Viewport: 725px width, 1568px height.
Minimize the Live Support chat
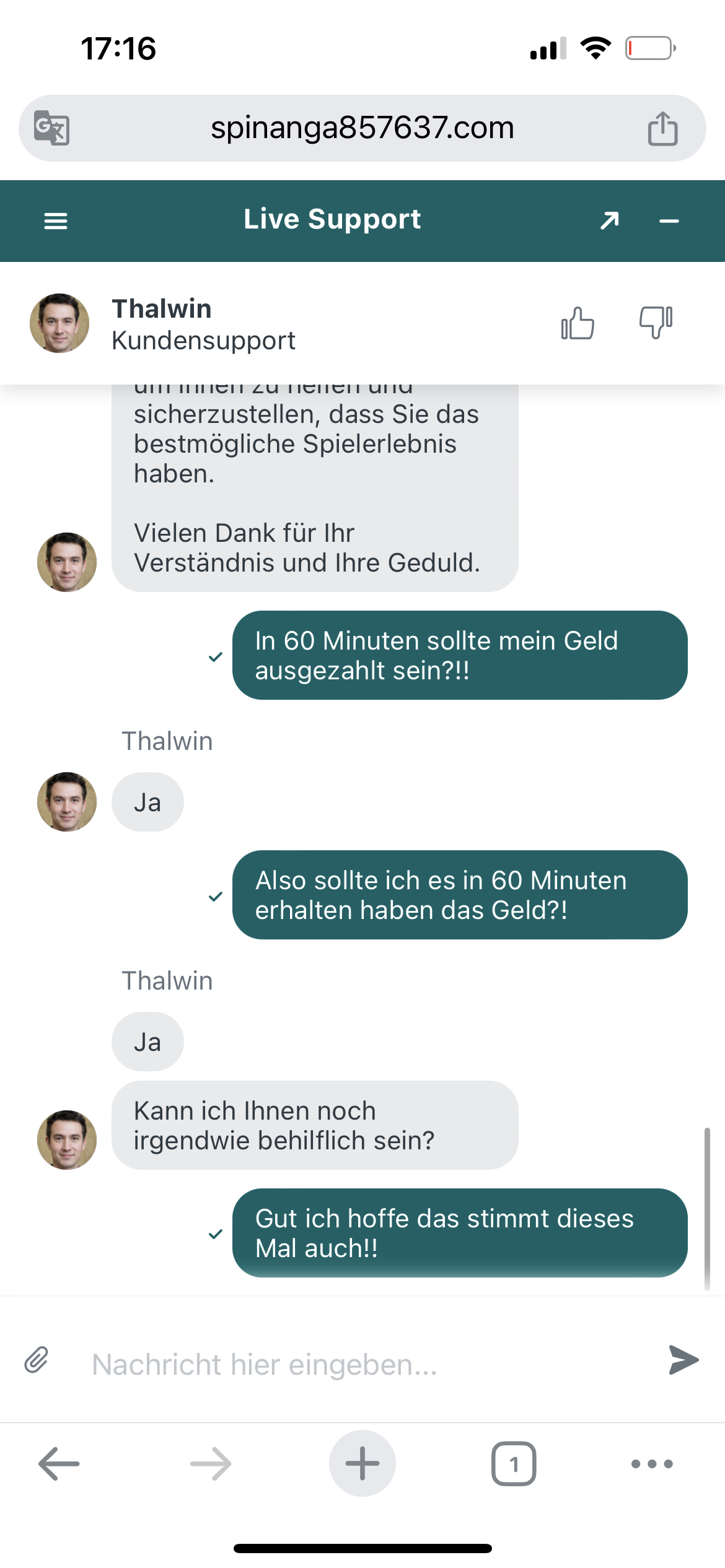tap(669, 221)
